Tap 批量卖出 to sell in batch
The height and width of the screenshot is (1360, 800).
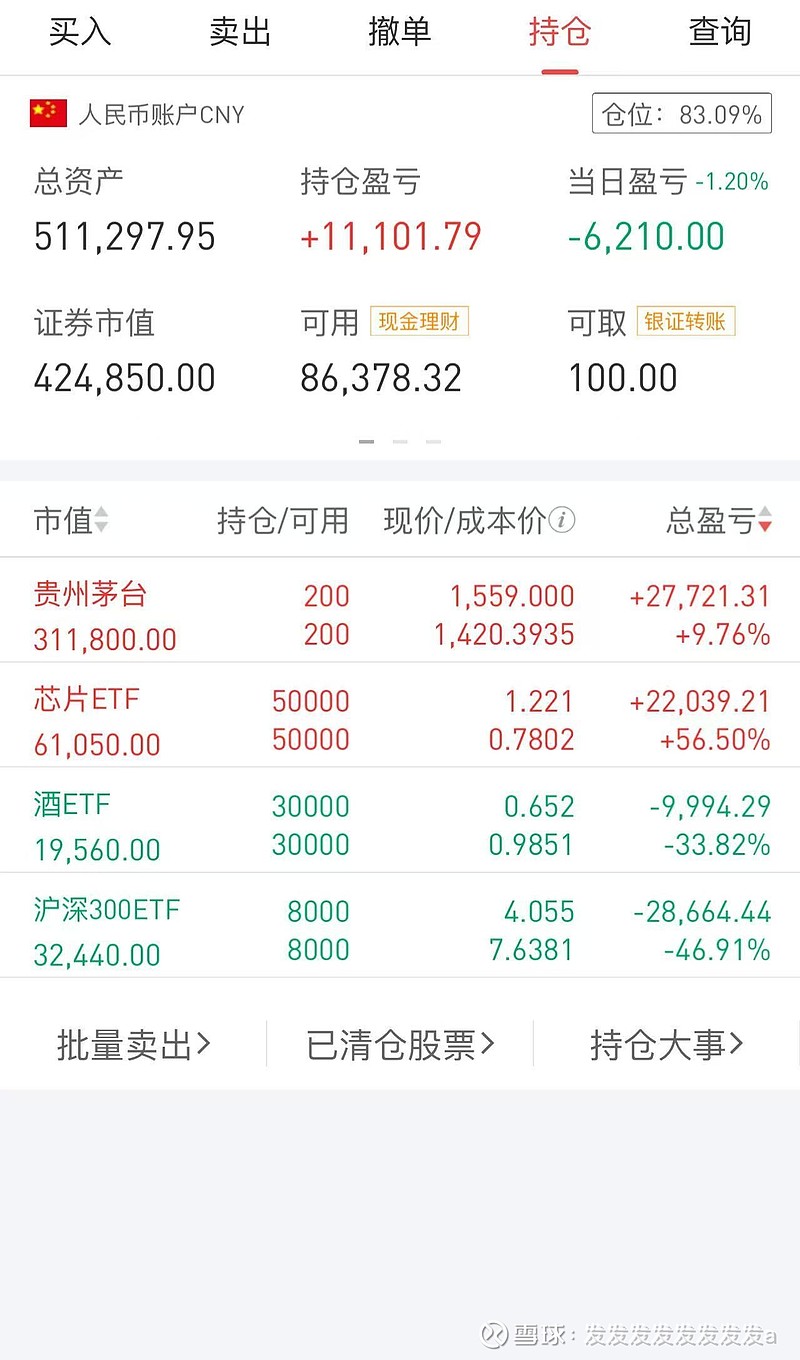133,1045
